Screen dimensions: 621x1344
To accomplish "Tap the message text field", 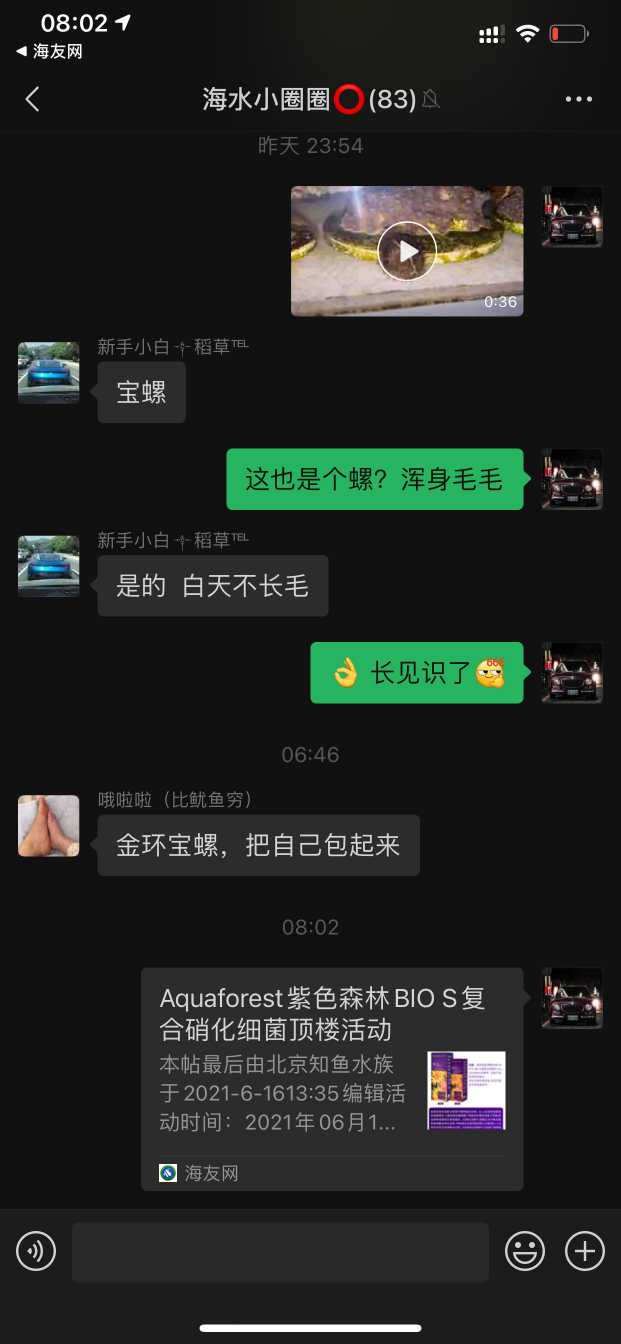I will pyautogui.click(x=280, y=1252).
